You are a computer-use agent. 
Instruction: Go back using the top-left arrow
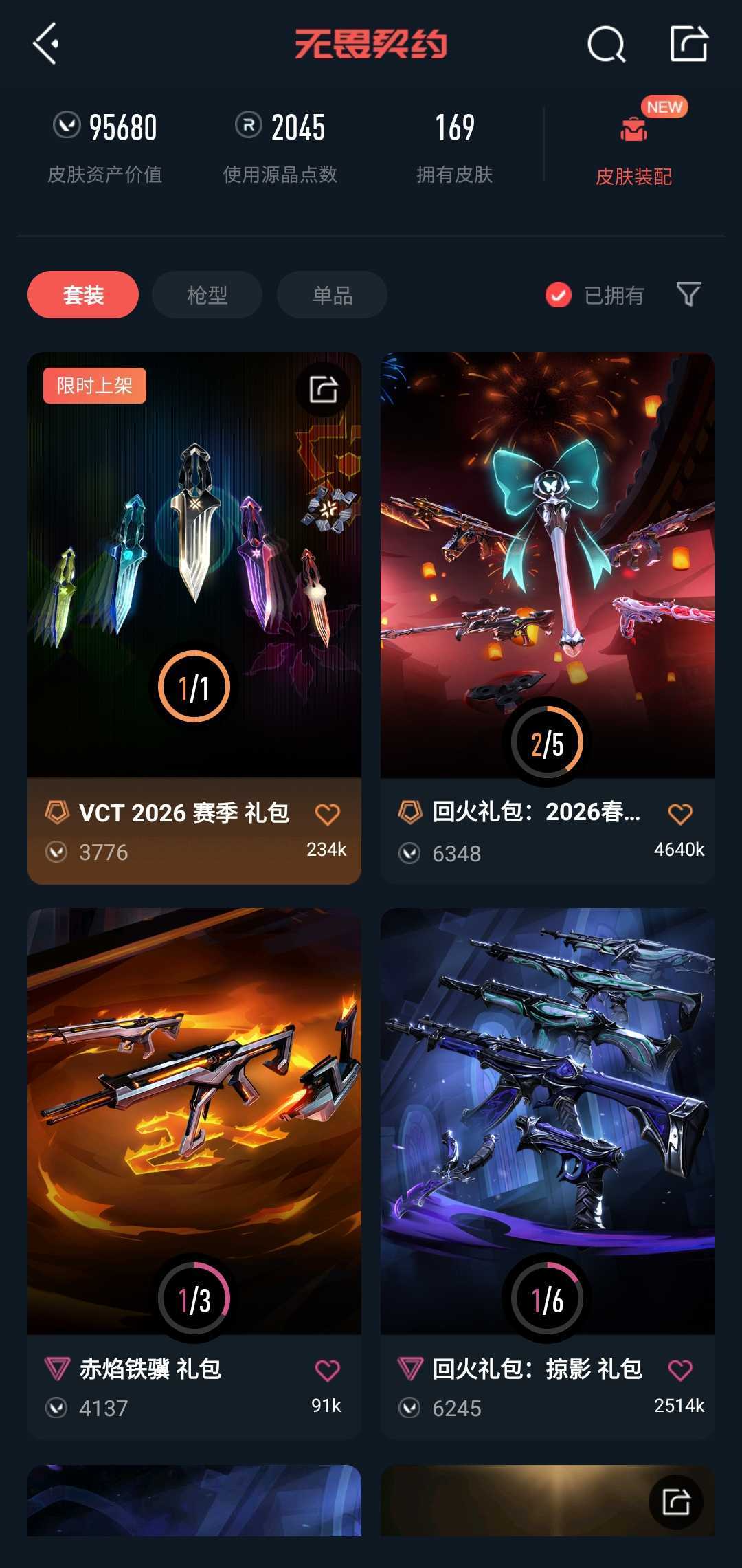click(45, 44)
